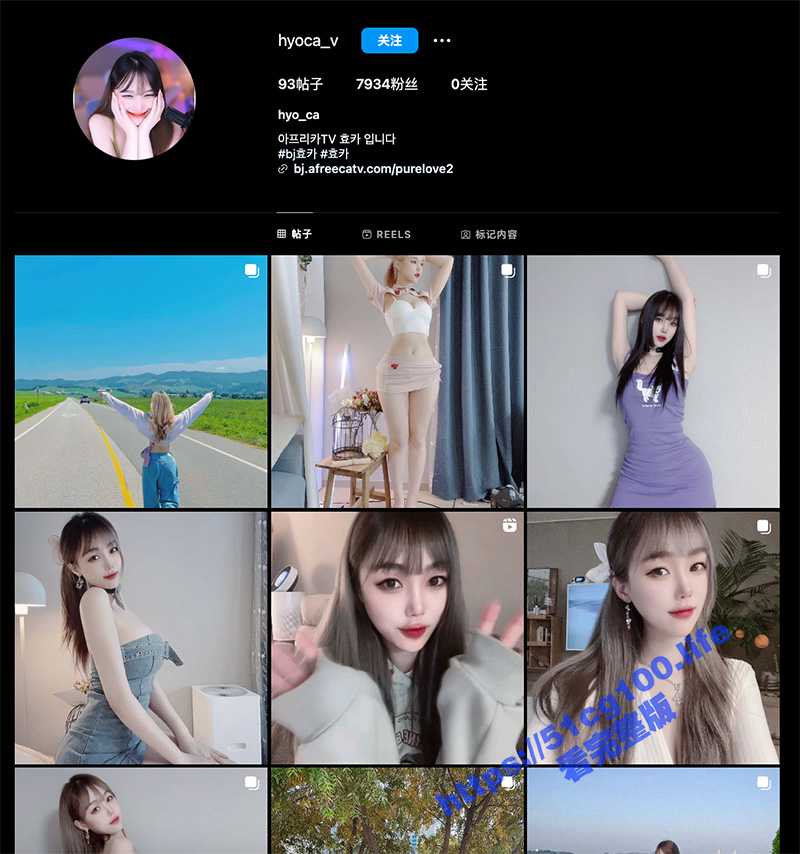Viewport: 800px width, 854px height.
Task: View the 7934粉丝 followers count
Action: [x=385, y=85]
